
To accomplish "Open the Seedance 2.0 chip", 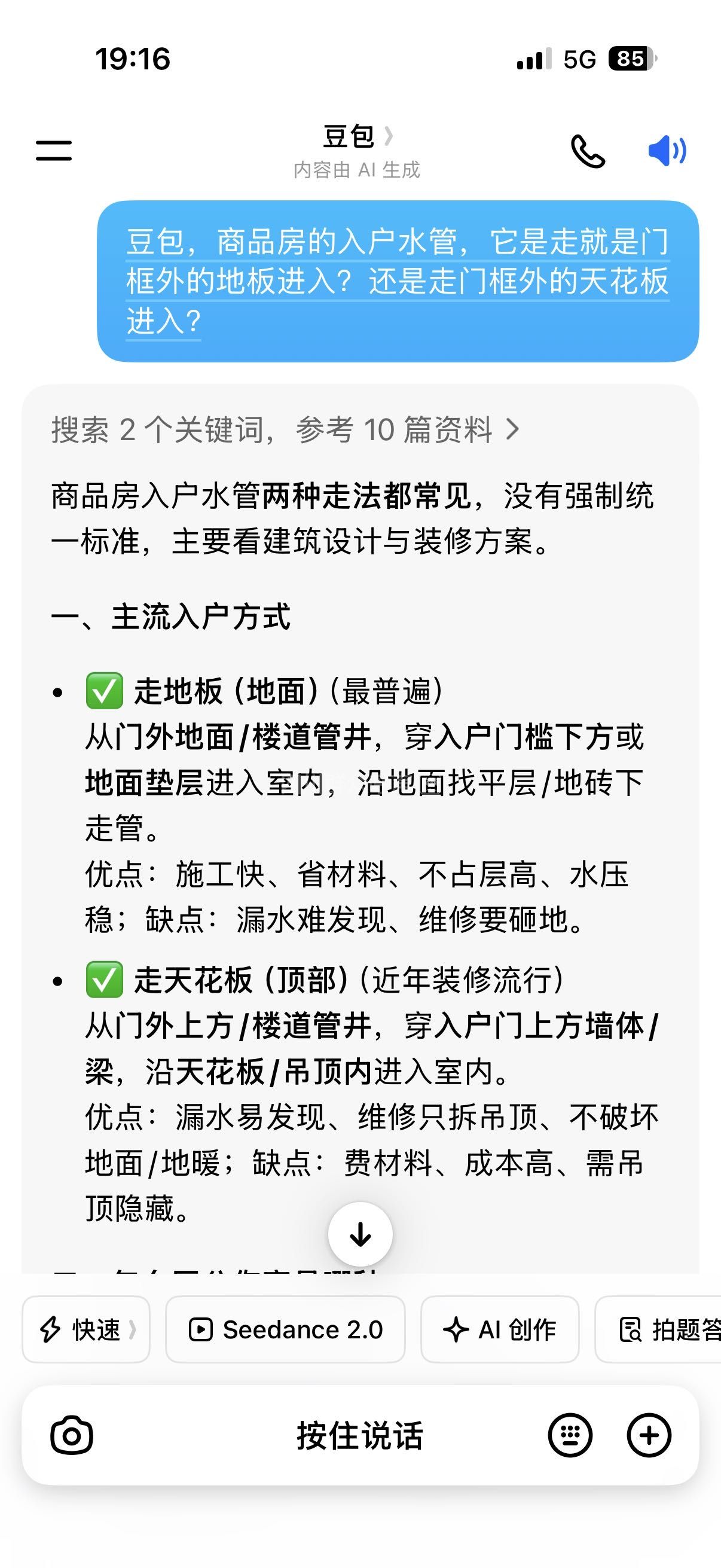I will tap(285, 1329).
